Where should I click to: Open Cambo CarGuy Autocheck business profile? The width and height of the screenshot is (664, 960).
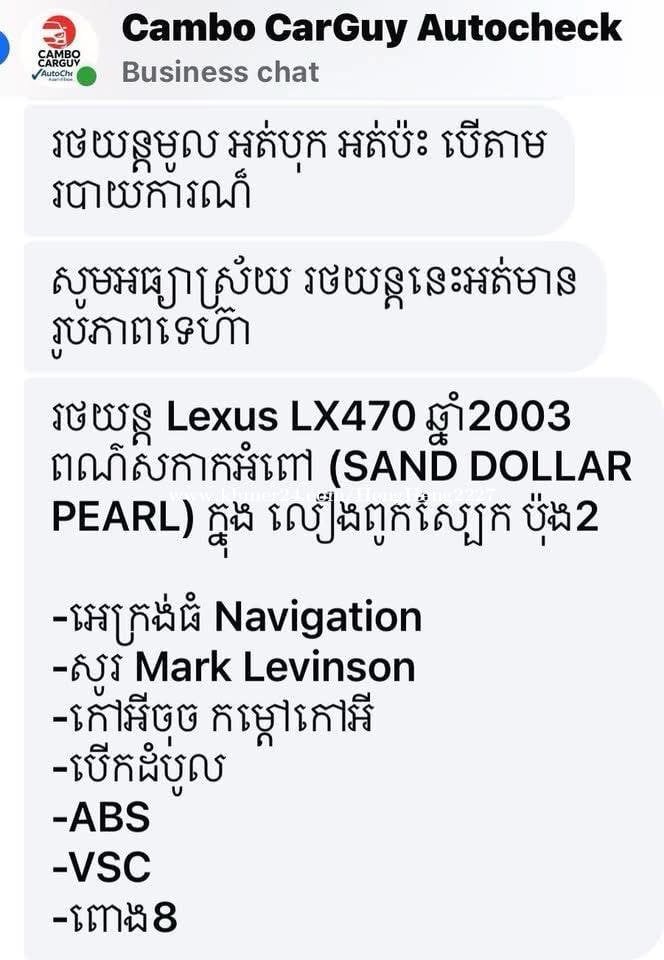point(370,30)
